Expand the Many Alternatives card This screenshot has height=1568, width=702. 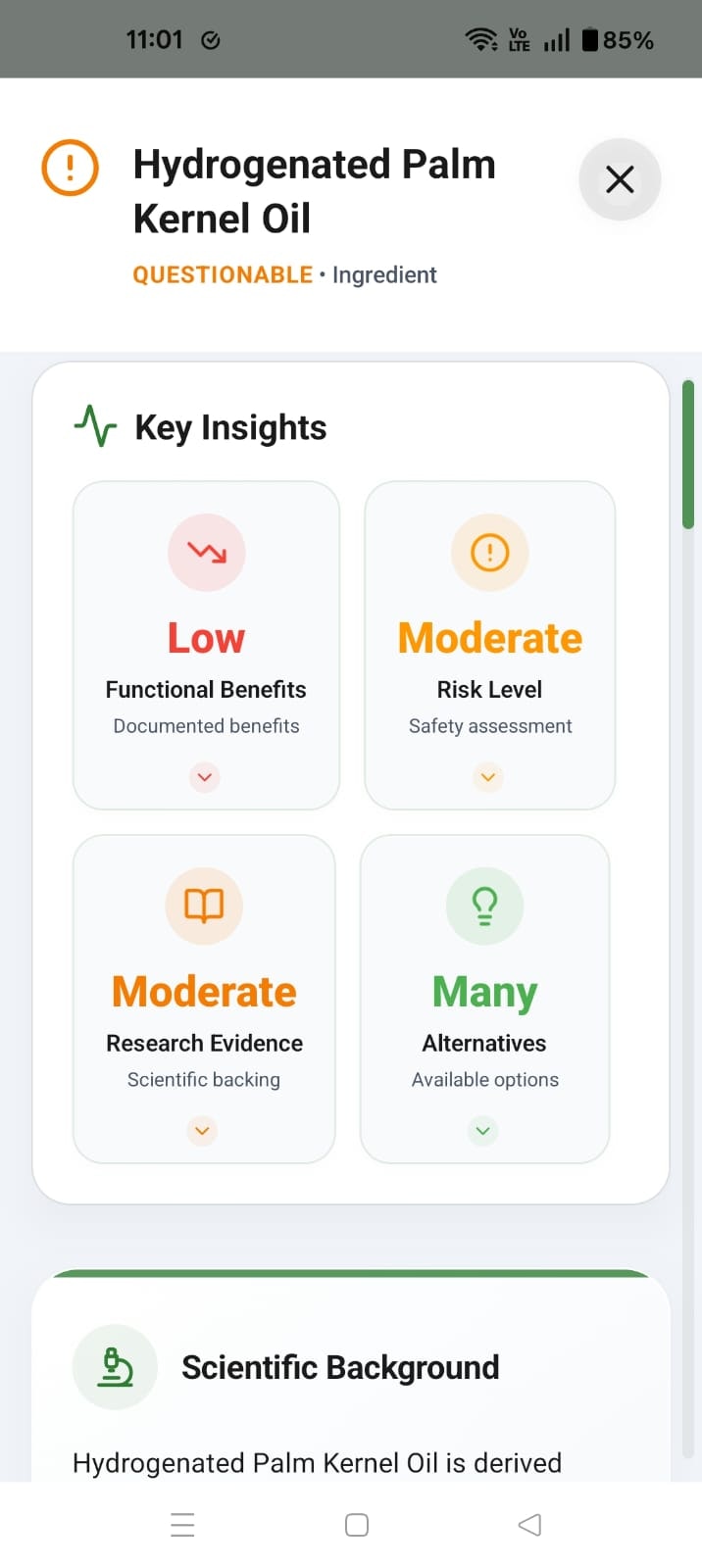(483, 1130)
